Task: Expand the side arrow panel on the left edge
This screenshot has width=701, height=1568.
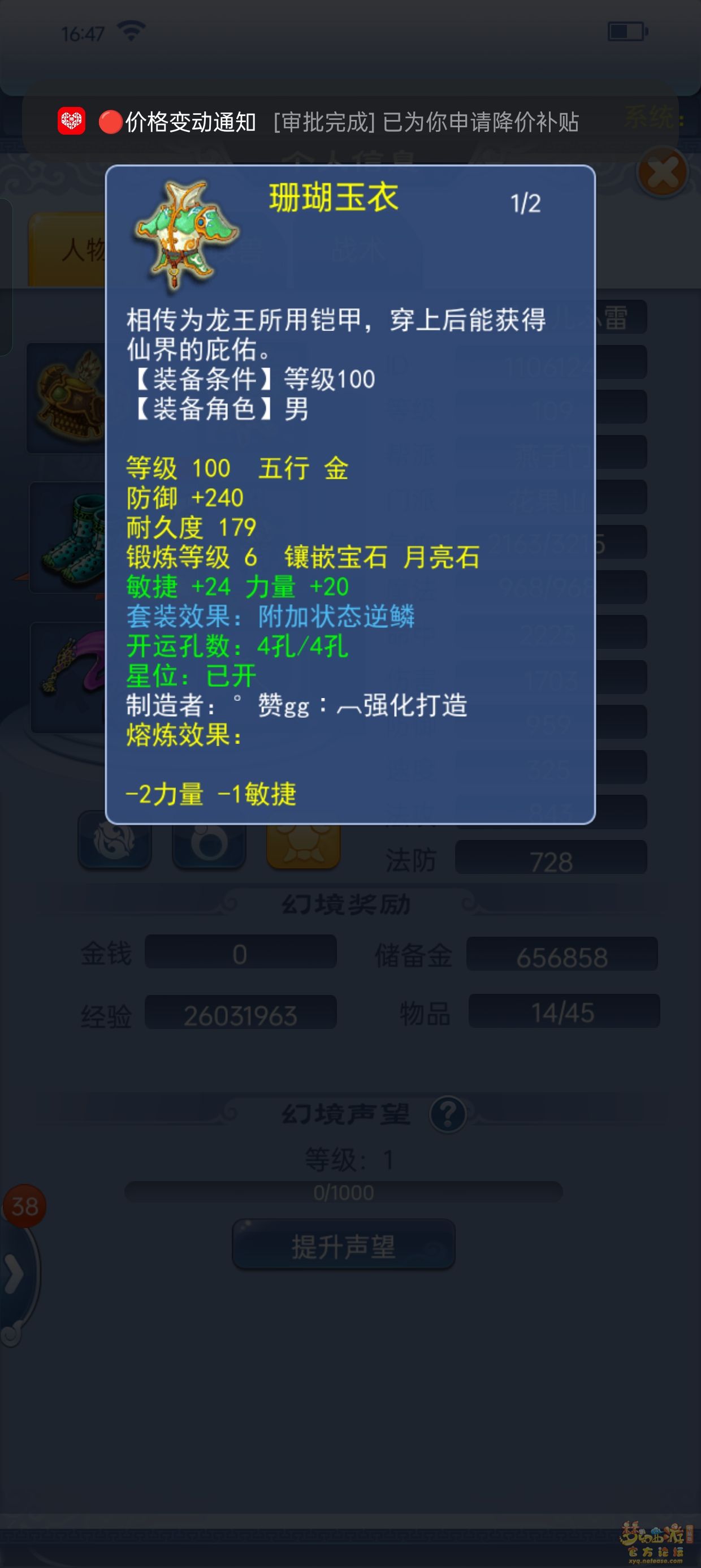Action: (14, 1273)
